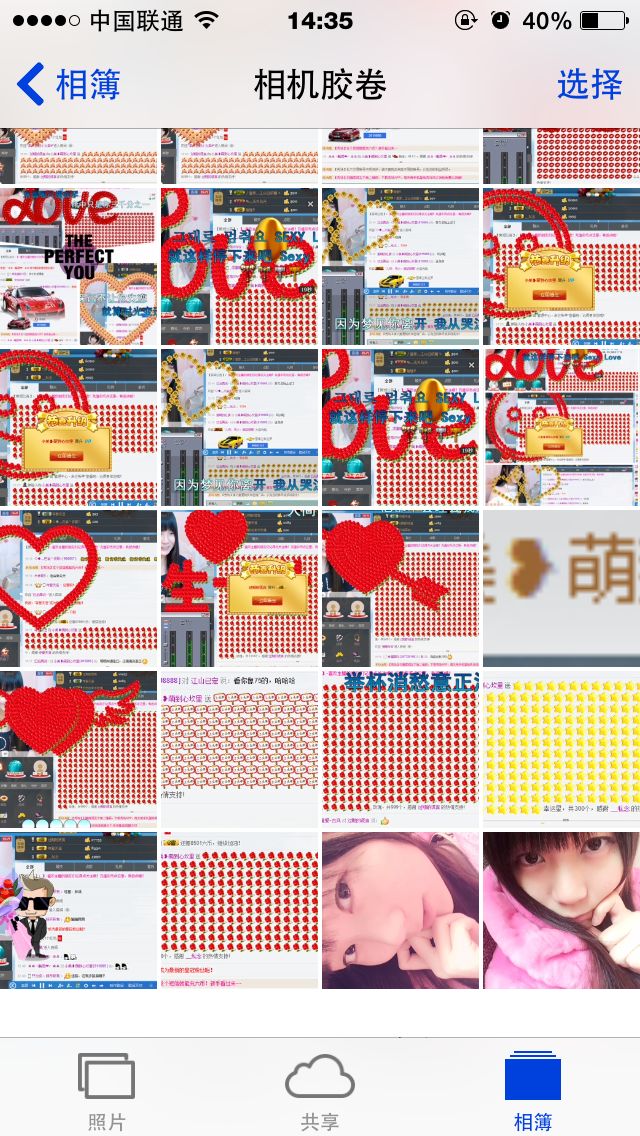This screenshot has height=1136, width=640.
Task: Open the 相簿 tab
Action: click(532, 1090)
